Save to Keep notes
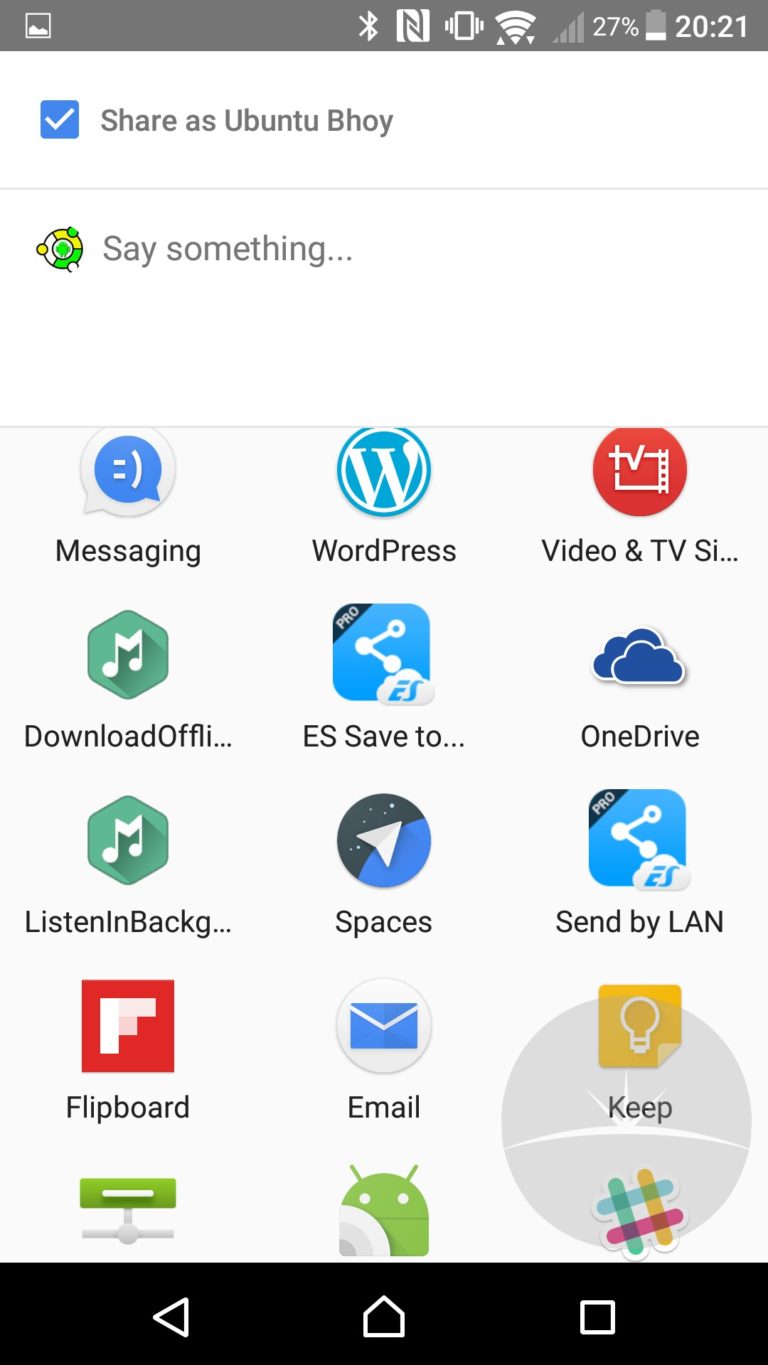Screen dimensions: 768x1365 (x=640, y=1052)
